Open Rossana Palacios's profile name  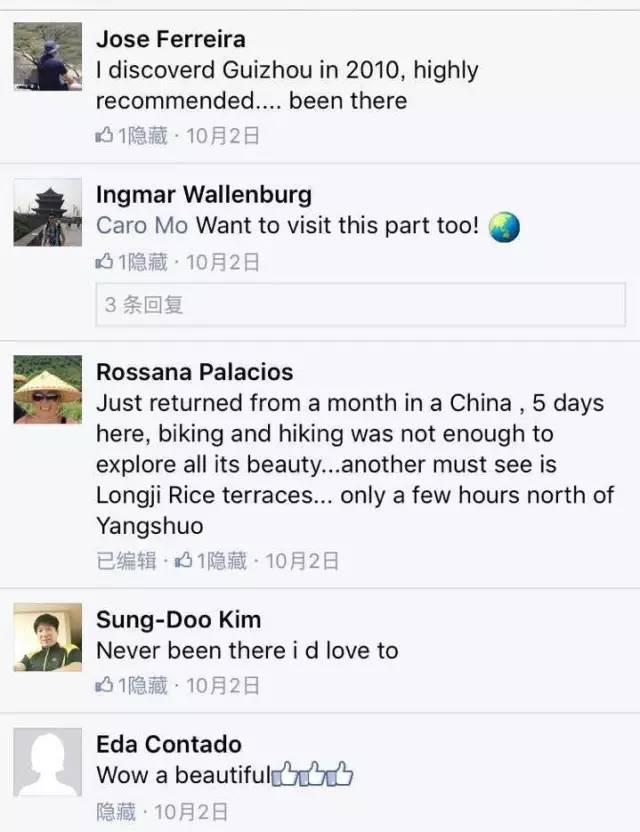point(194,372)
